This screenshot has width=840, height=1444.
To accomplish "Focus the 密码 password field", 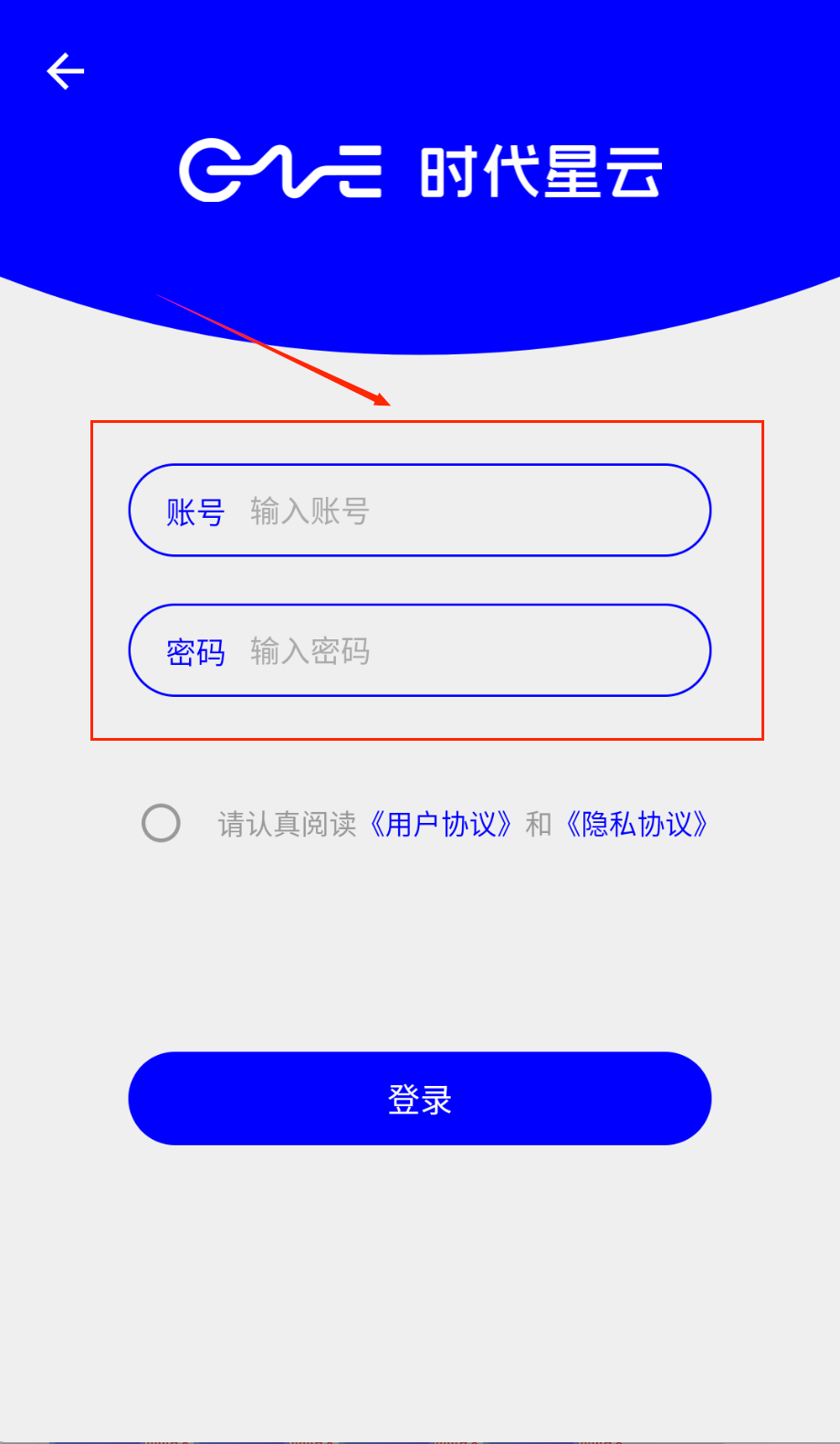I will tap(457, 650).
